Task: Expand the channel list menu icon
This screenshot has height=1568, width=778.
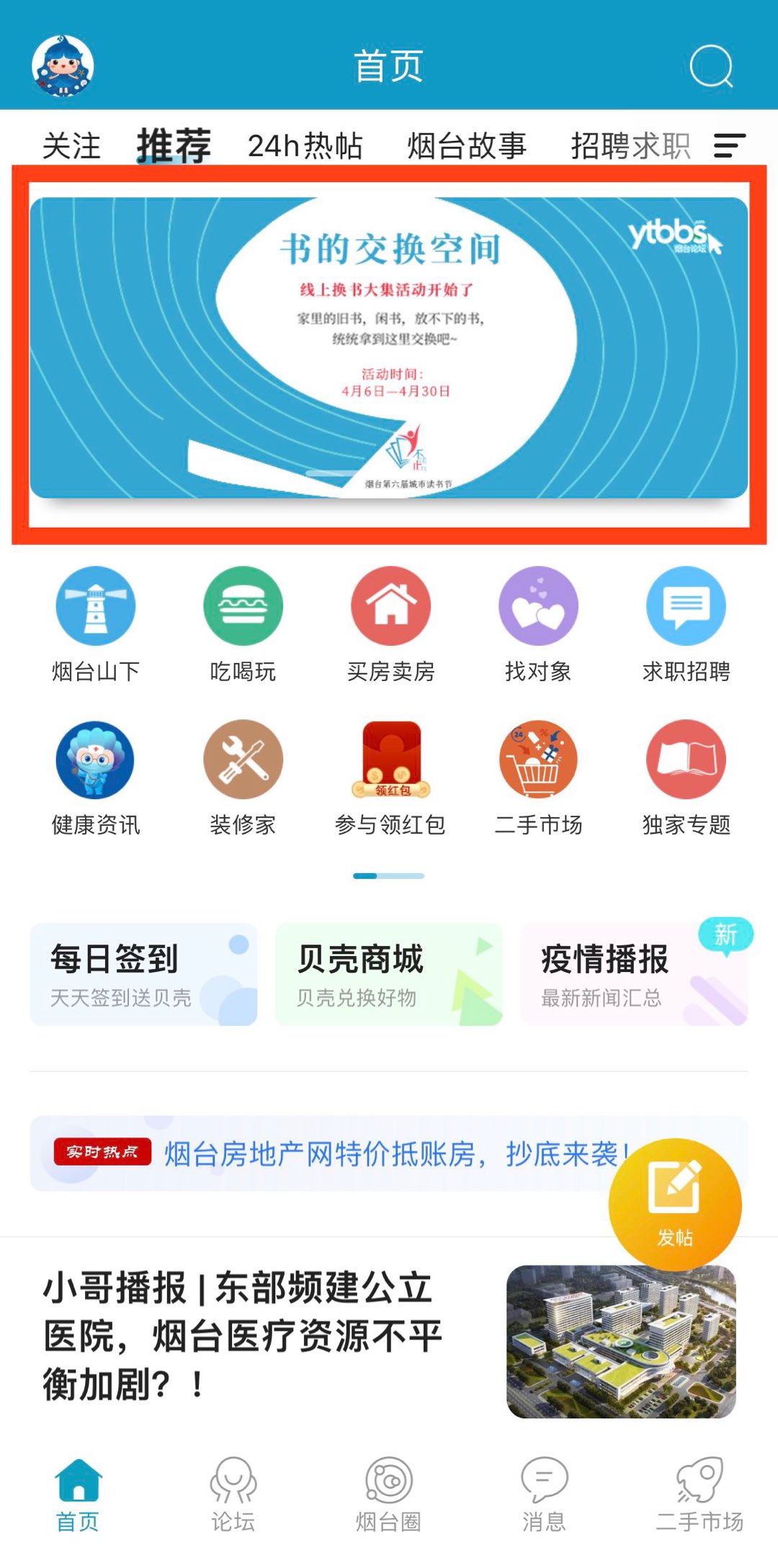Action: click(x=728, y=146)
